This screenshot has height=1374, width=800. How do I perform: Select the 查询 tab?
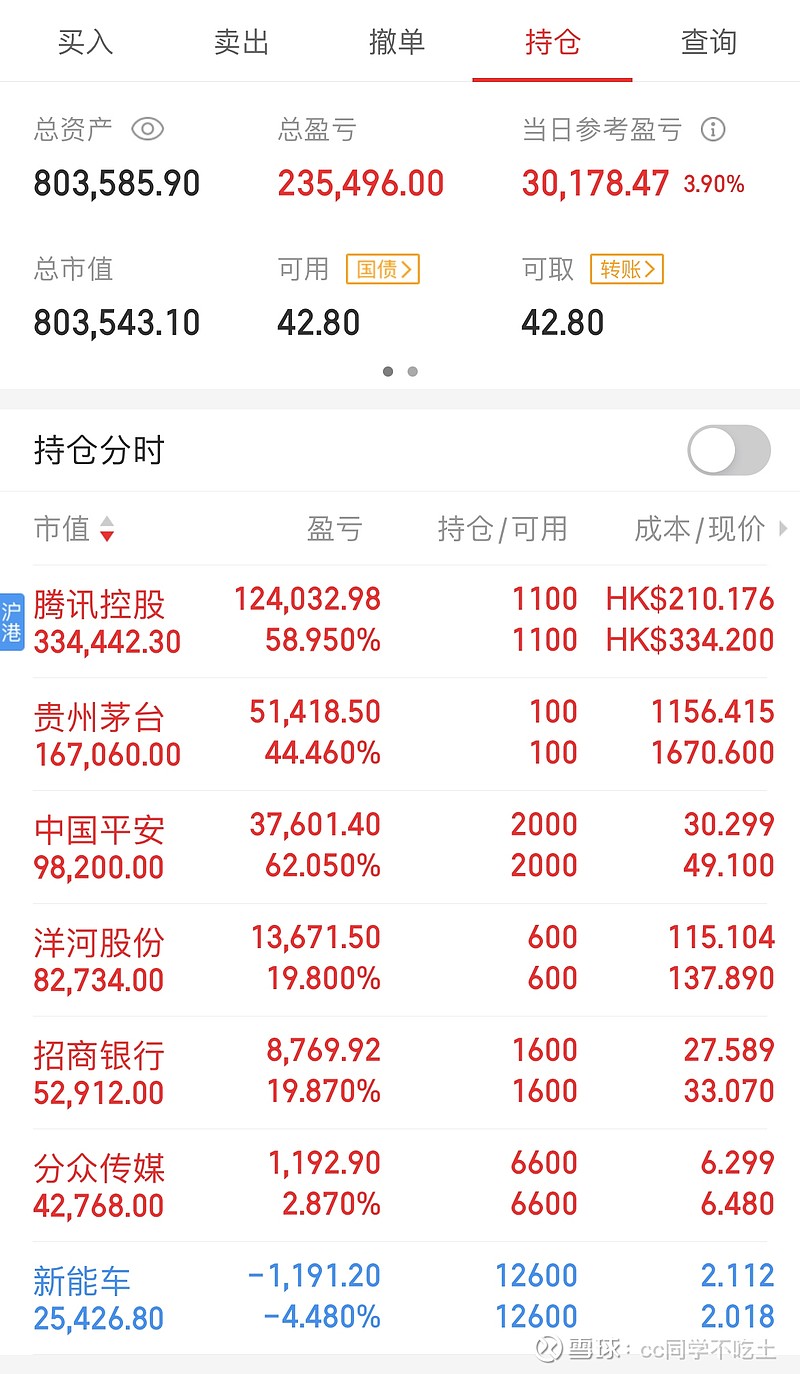coord(709,42)
